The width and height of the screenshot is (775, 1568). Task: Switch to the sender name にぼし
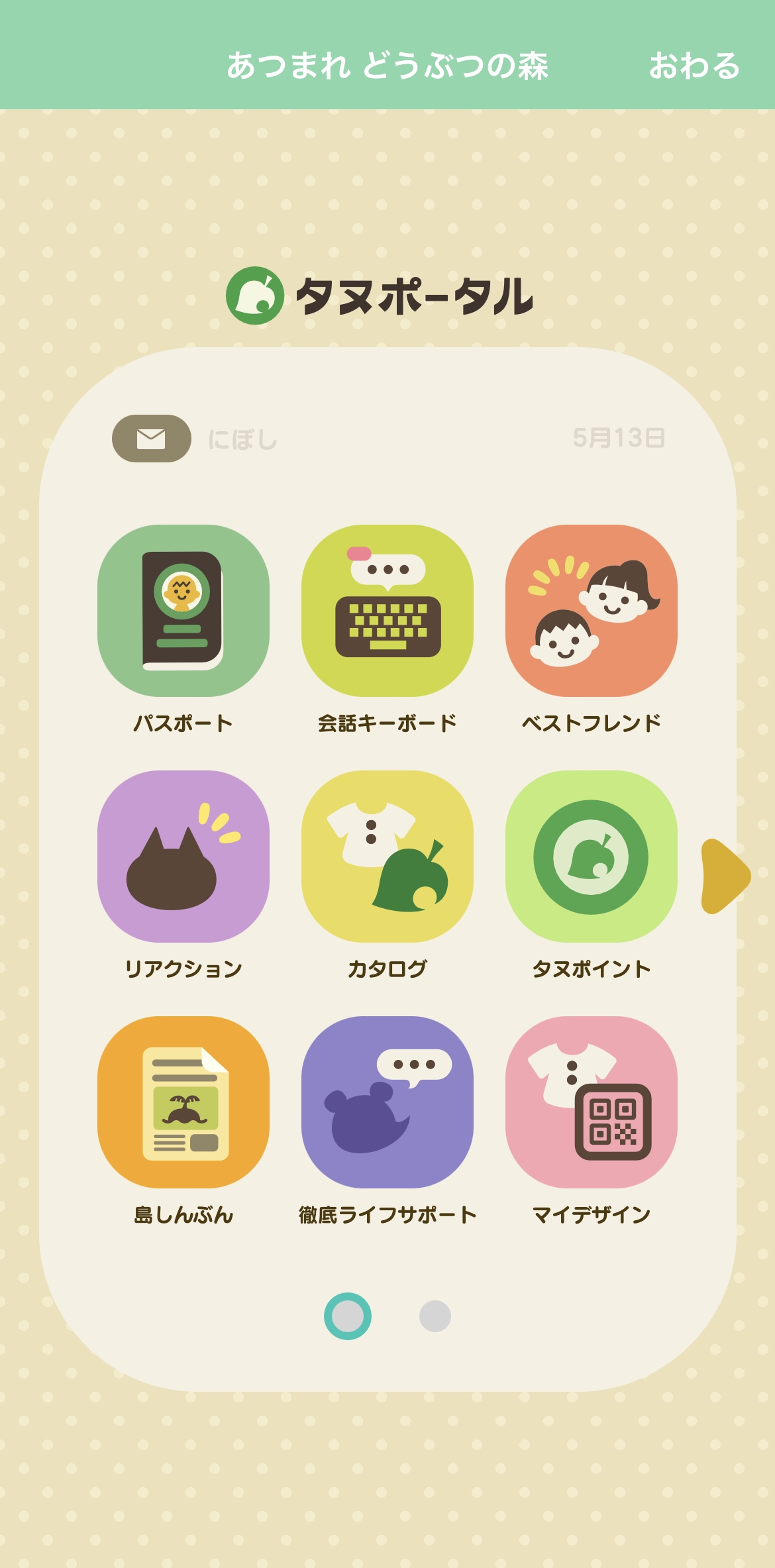pyautogui.click(x=239, y=438)
